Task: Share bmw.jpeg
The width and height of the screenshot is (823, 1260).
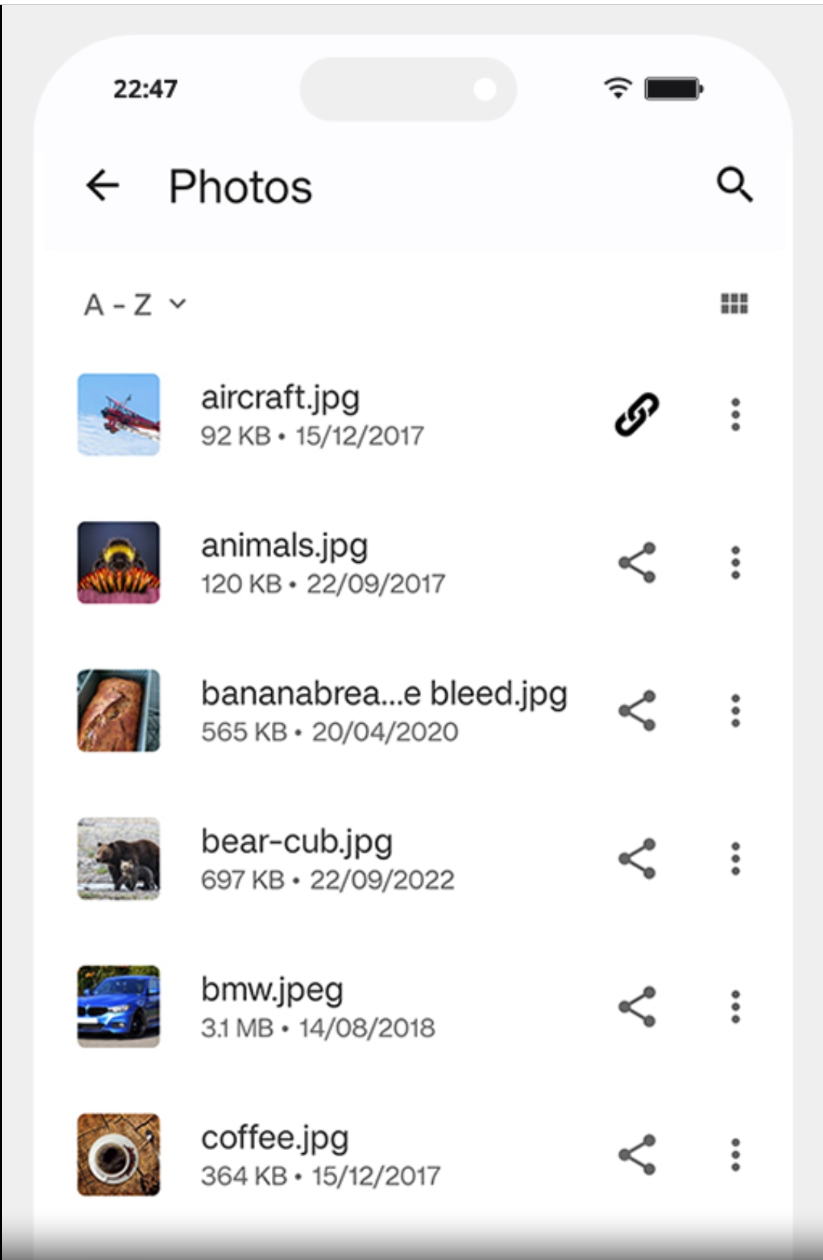Action: 637,1006
